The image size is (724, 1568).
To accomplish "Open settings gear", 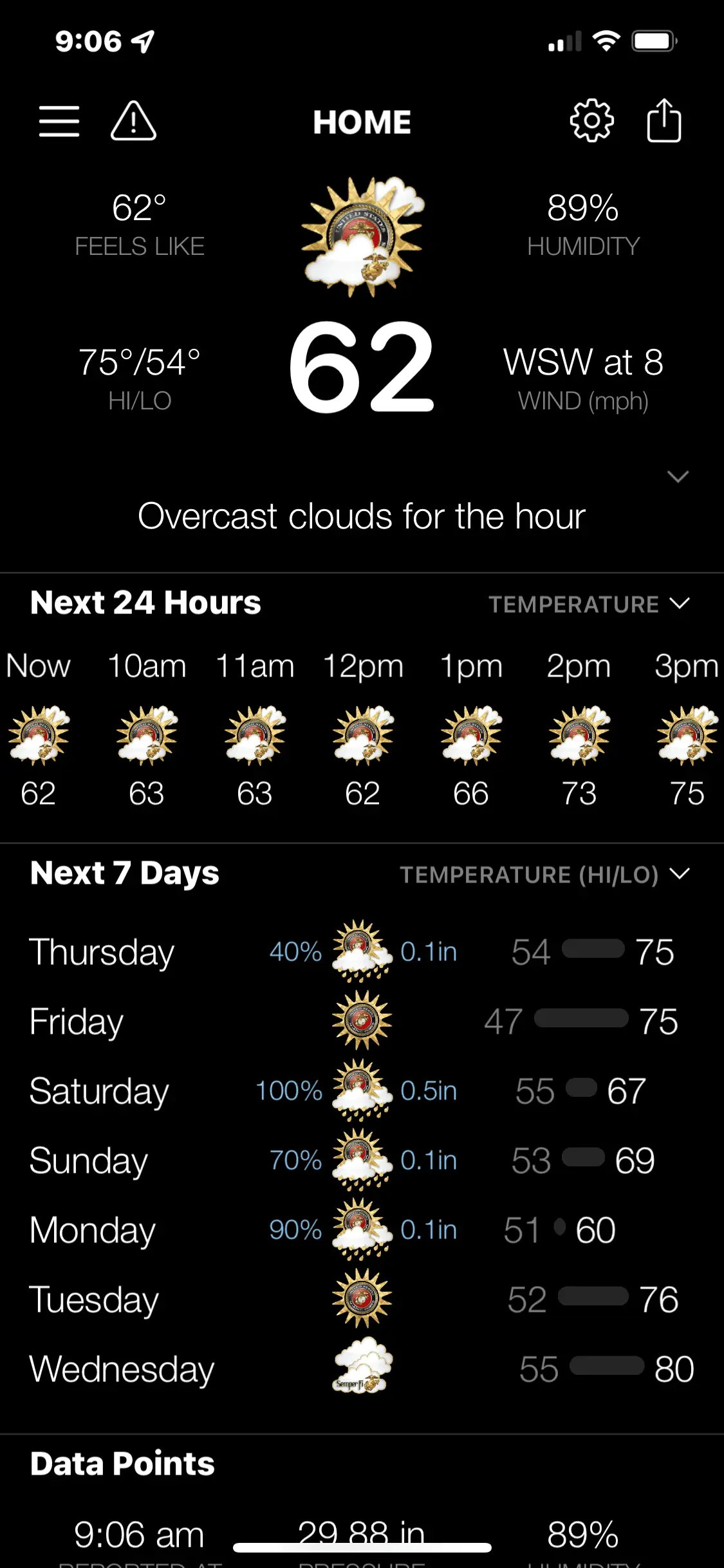I will (x=591, y=121).
